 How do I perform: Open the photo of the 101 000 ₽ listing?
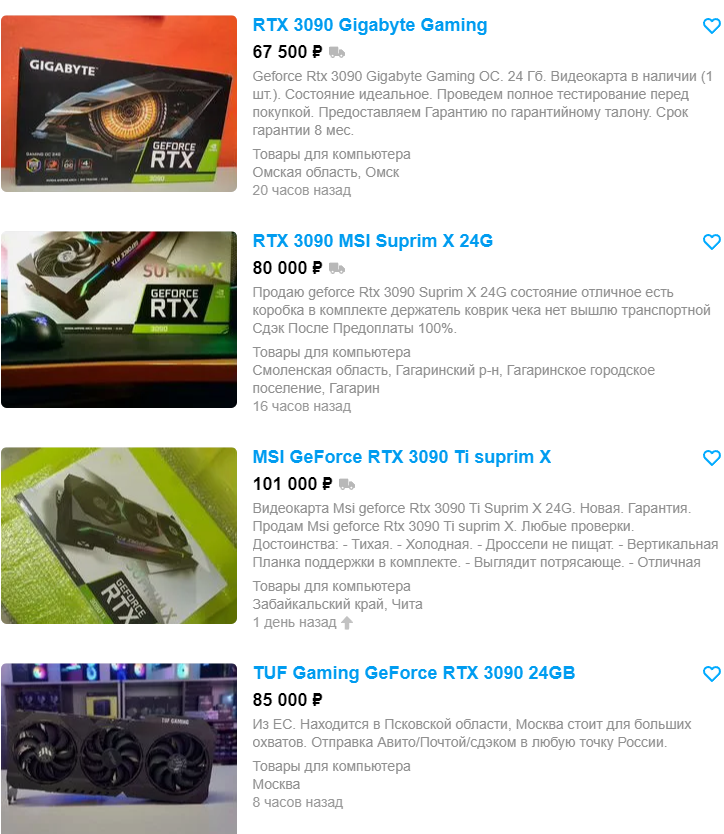click(119, 536)
